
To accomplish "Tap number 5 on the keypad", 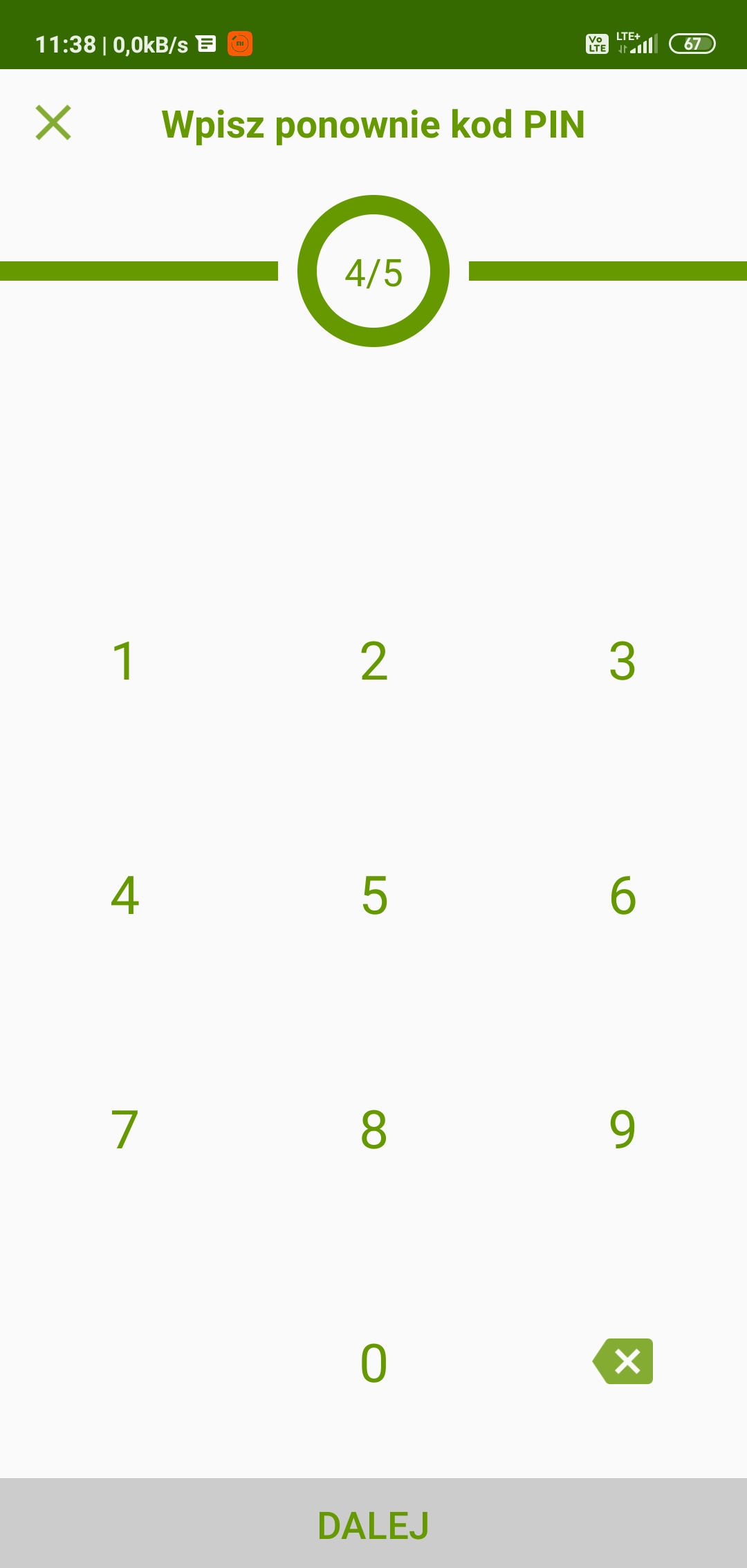I will (x=373, y=895).
